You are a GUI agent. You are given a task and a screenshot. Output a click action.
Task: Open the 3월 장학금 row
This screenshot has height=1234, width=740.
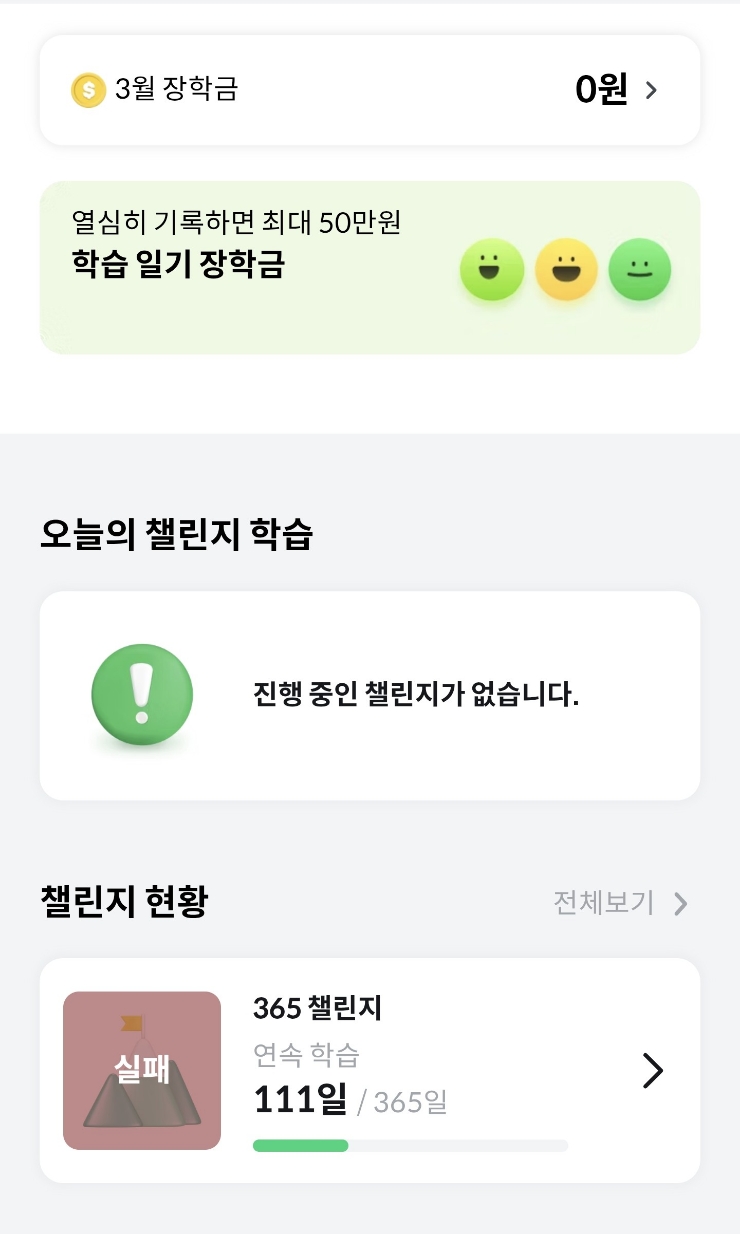pyautogui.click(x=370, y=91)
